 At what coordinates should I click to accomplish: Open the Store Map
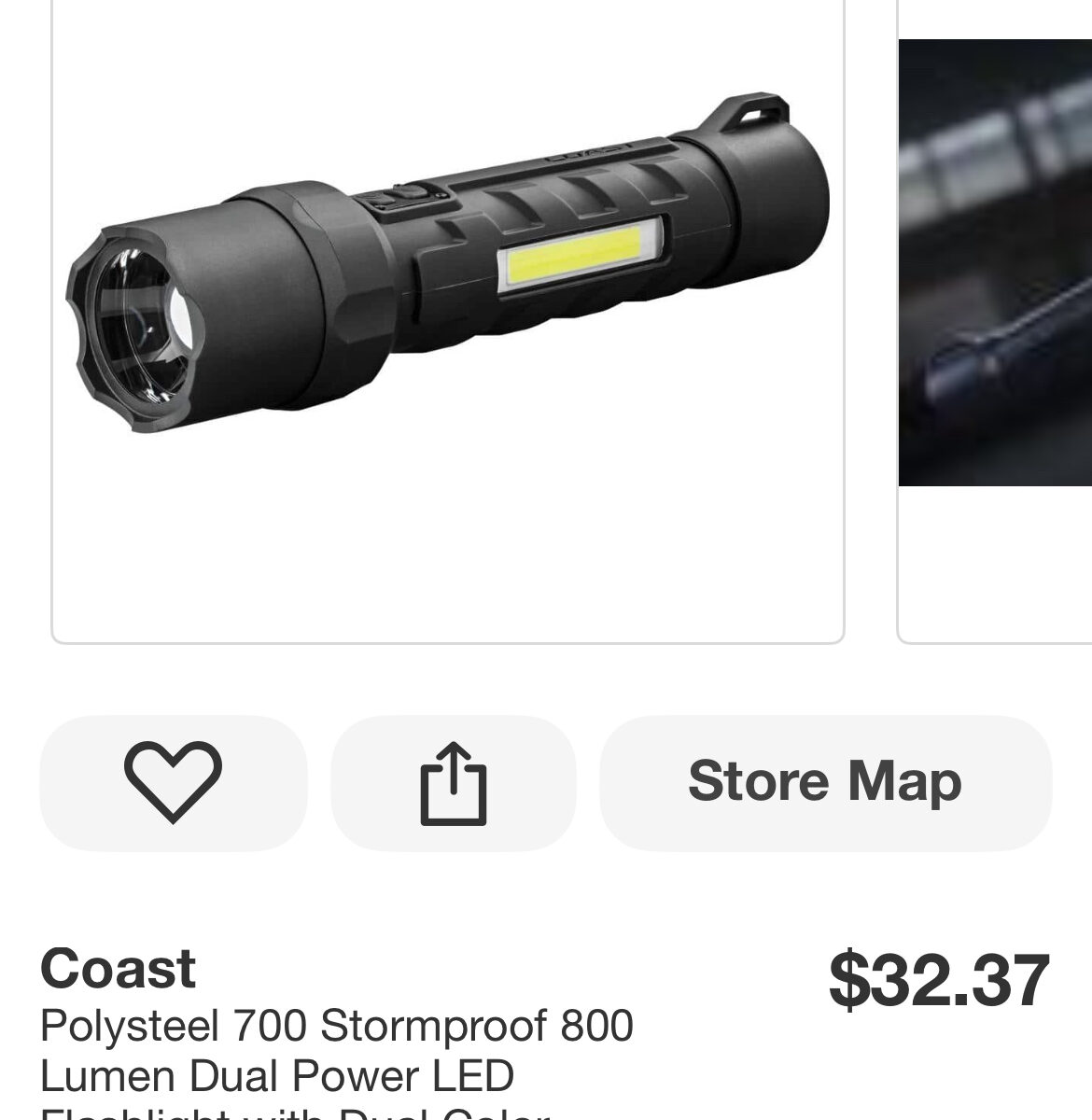tap(825, 782)
